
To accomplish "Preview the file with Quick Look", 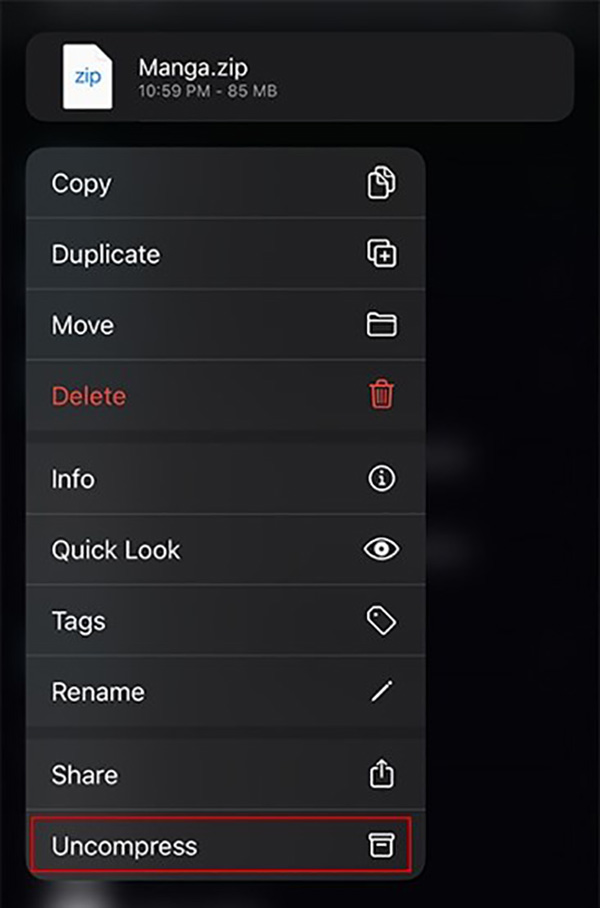I will [x=225, y=550].
